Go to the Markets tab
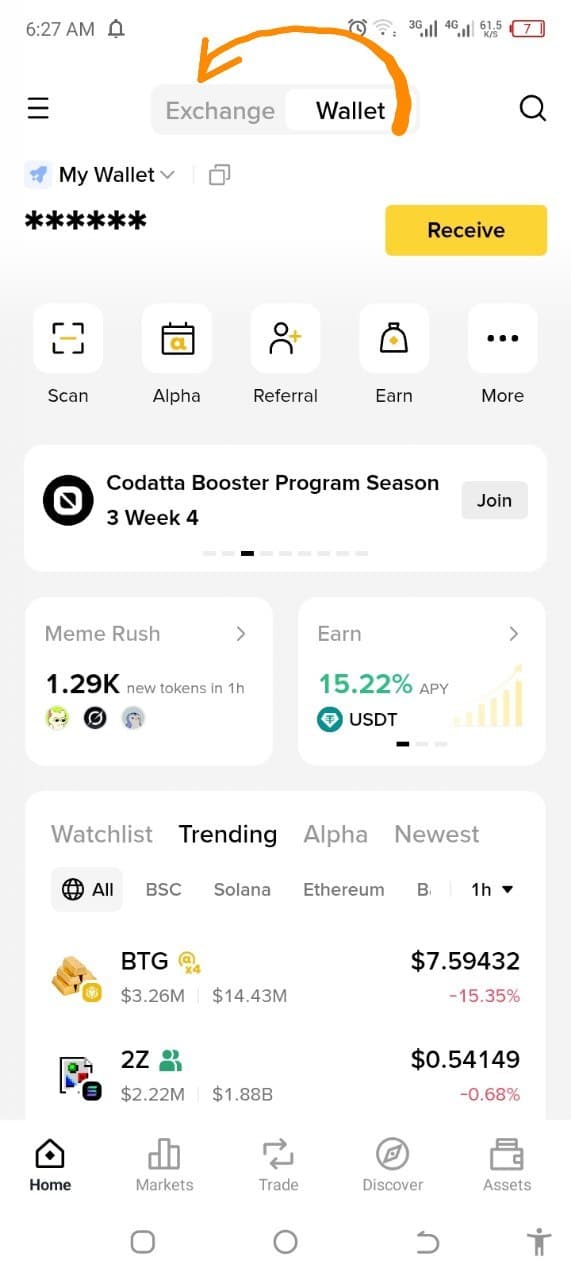This screenshot has width=571, height=1280. point(164,1166)
